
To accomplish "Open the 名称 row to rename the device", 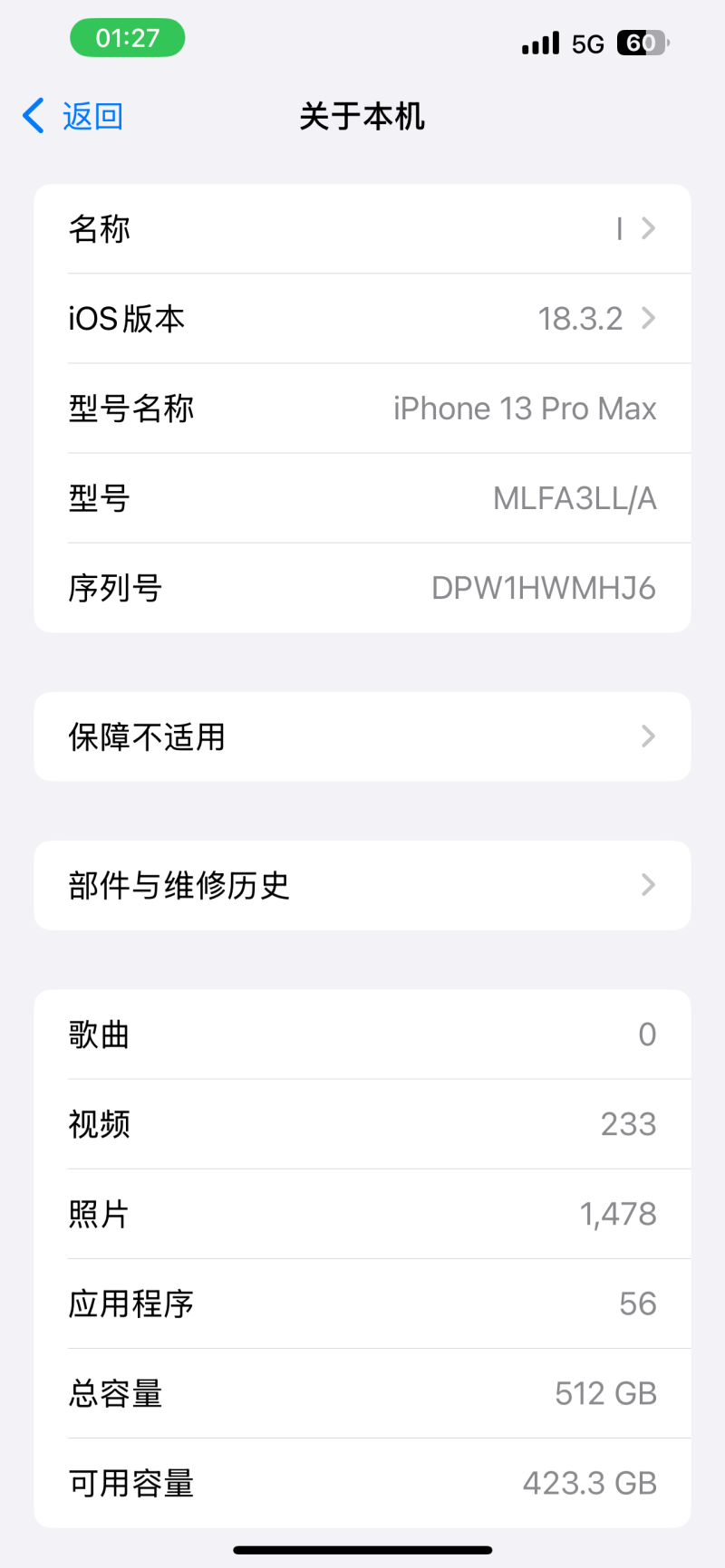I will tap(362, 228).
